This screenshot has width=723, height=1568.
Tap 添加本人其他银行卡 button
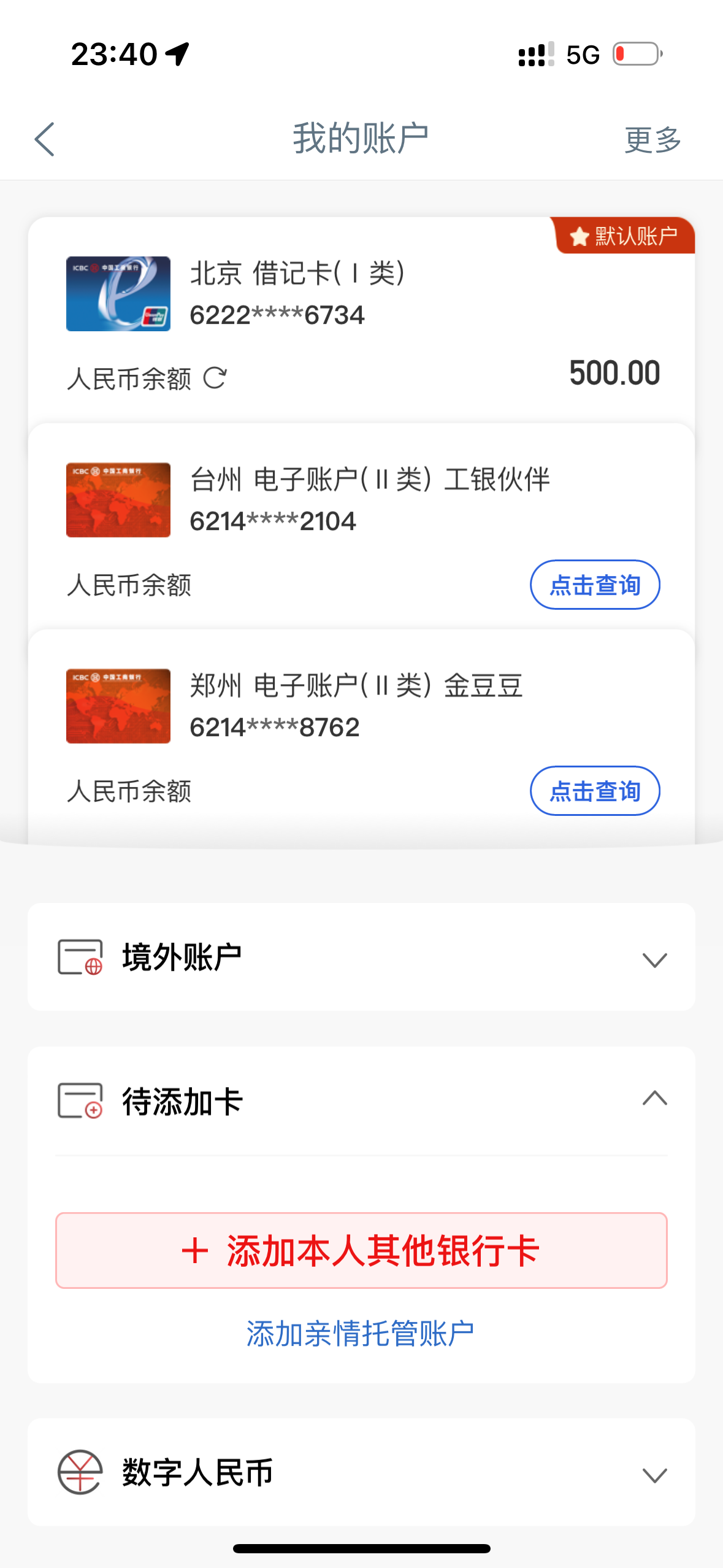tap(361, 1250)
